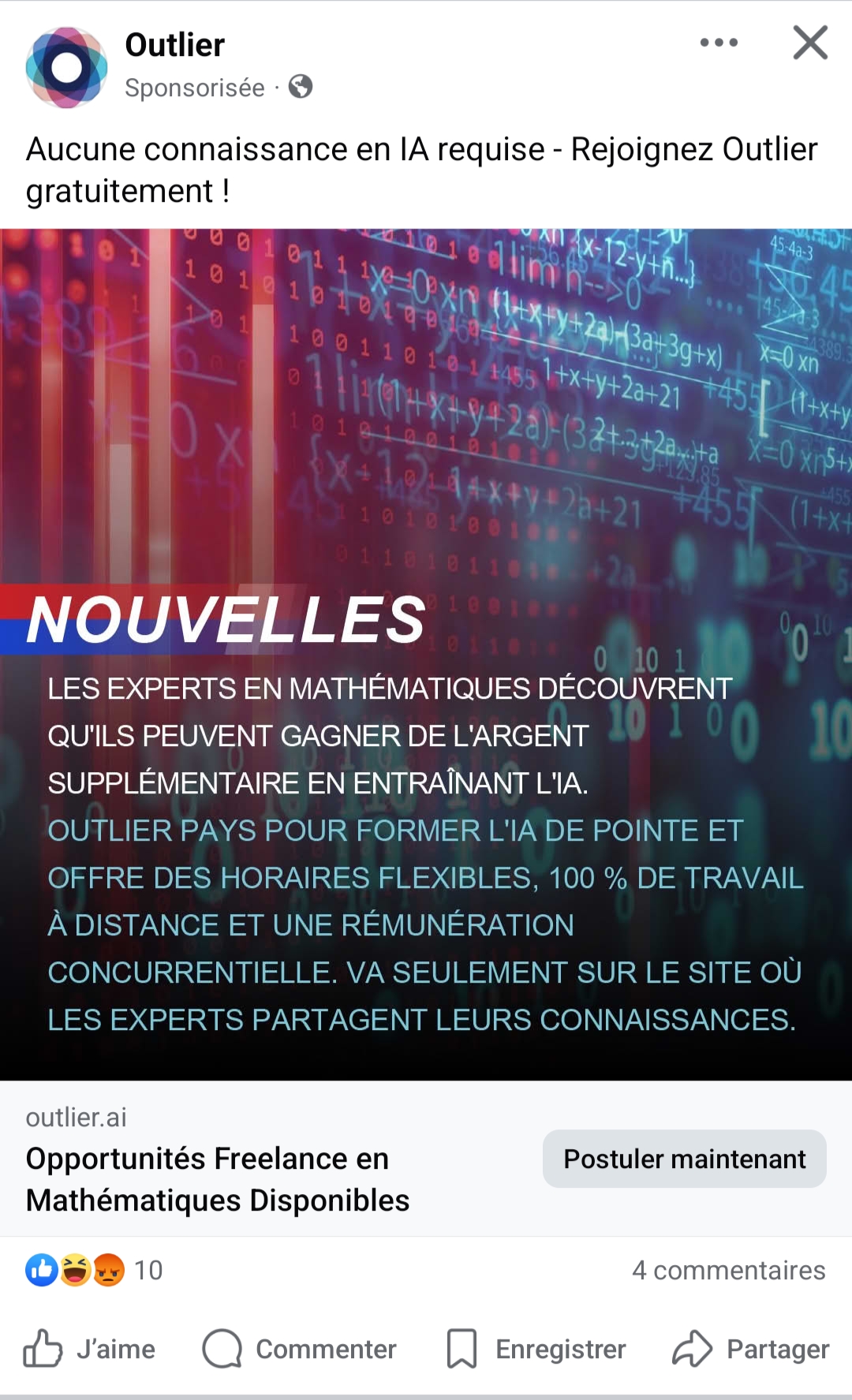852x1400 pixels.
Task: Open the outlier.ai Opportunités Freelance link
Action: pos(218,1178)
